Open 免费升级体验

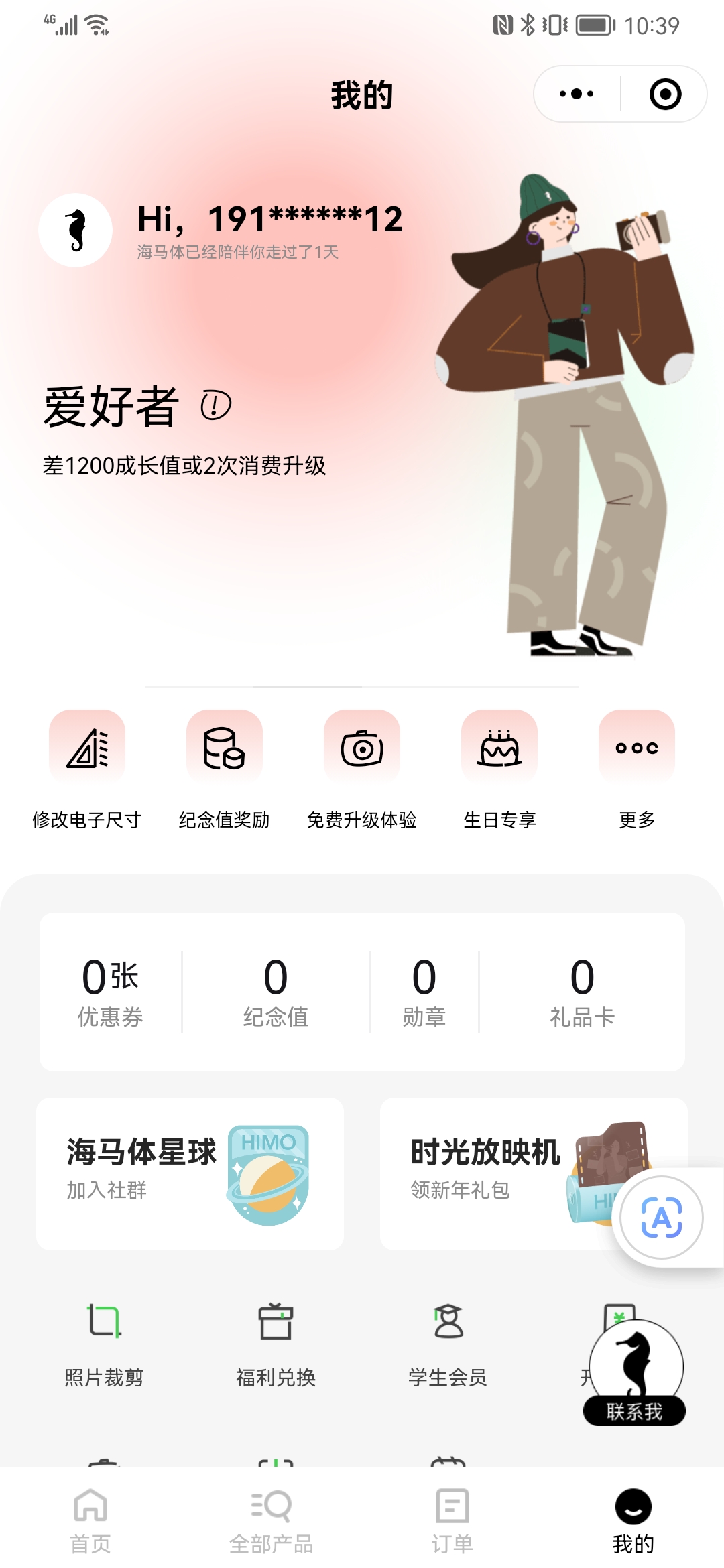point(362,770)
